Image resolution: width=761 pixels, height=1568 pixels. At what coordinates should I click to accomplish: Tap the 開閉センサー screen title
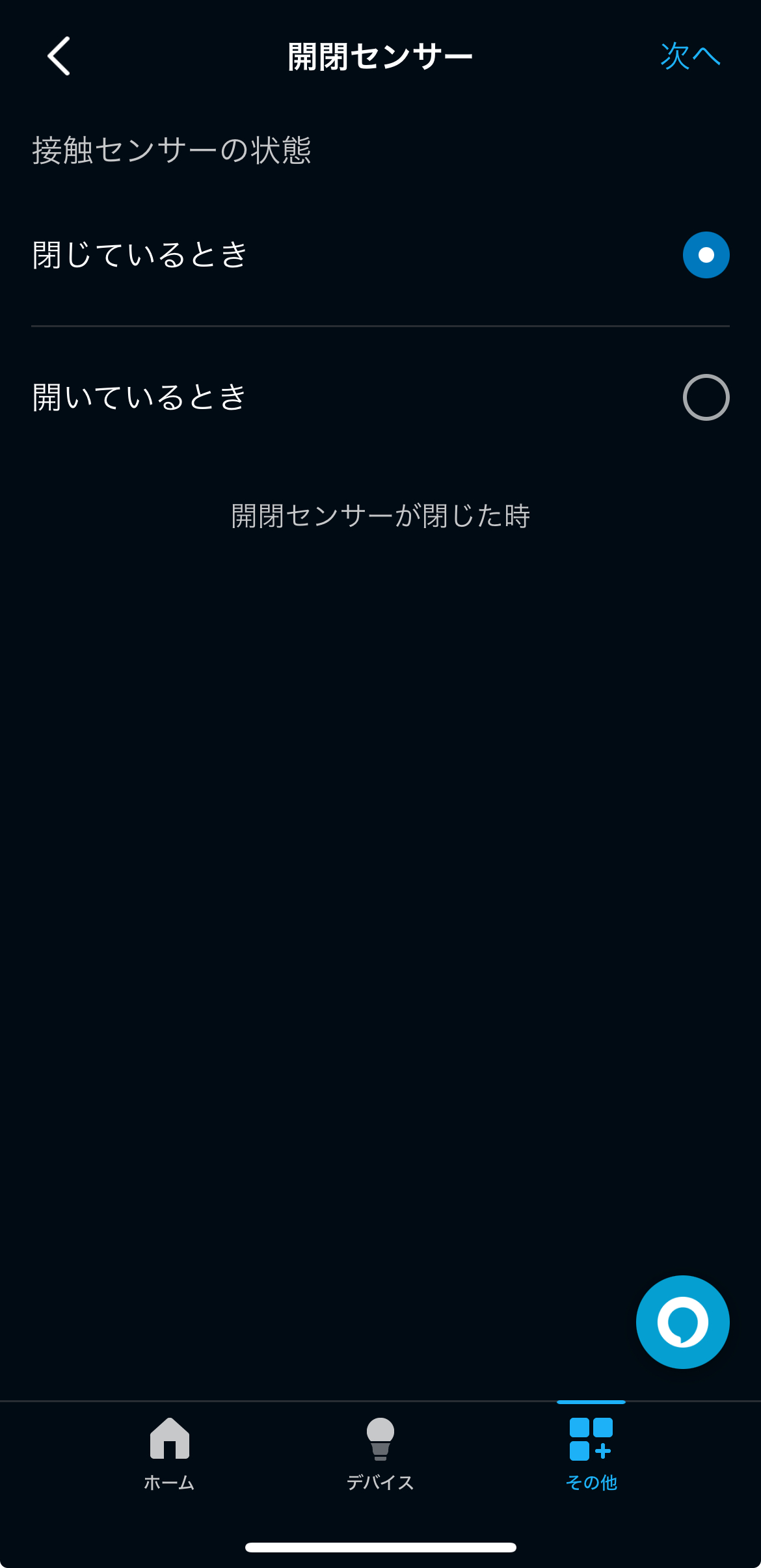coord(380,55)
